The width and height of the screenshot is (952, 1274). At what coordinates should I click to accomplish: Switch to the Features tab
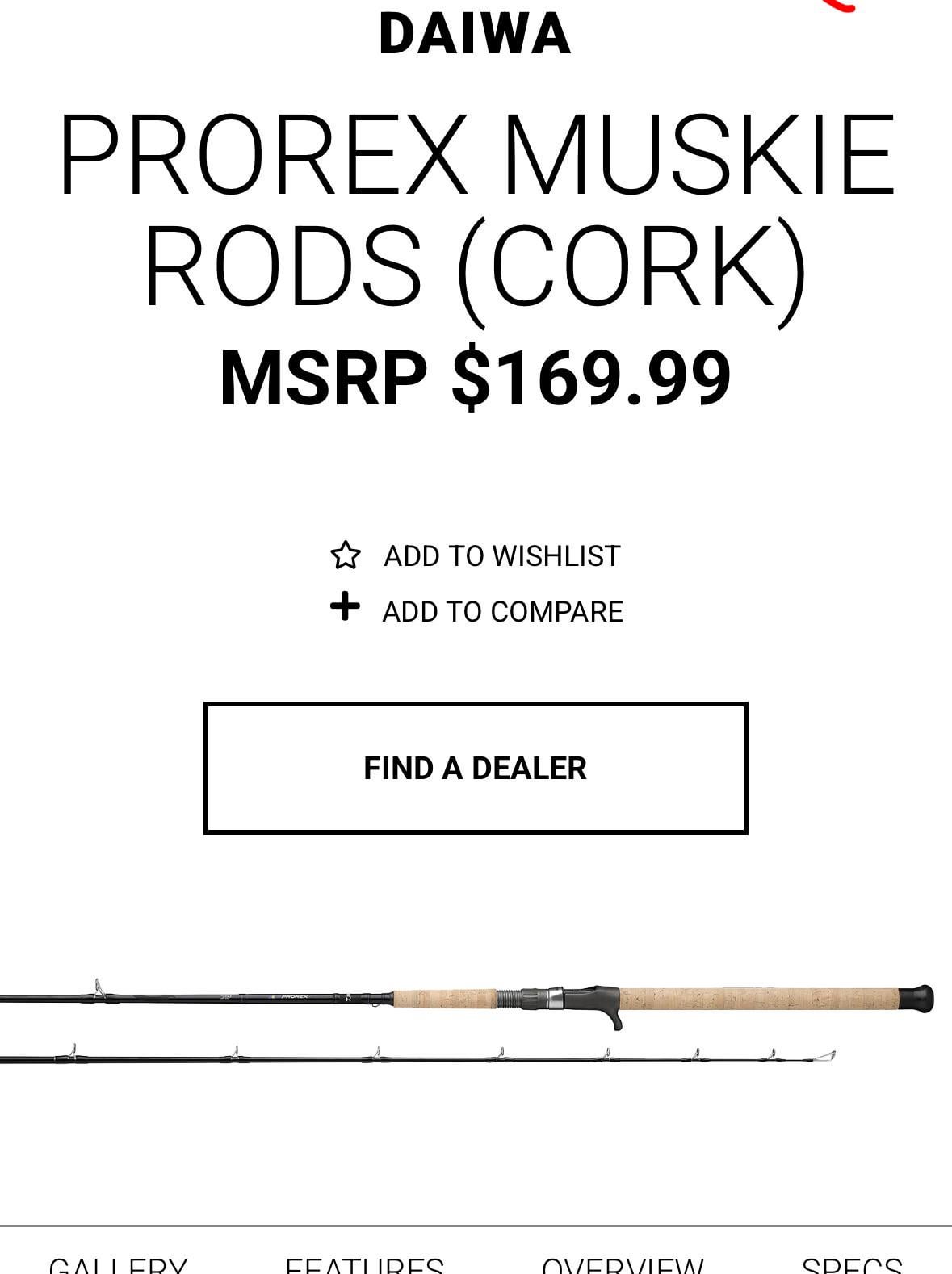(x=364, y=1264)
